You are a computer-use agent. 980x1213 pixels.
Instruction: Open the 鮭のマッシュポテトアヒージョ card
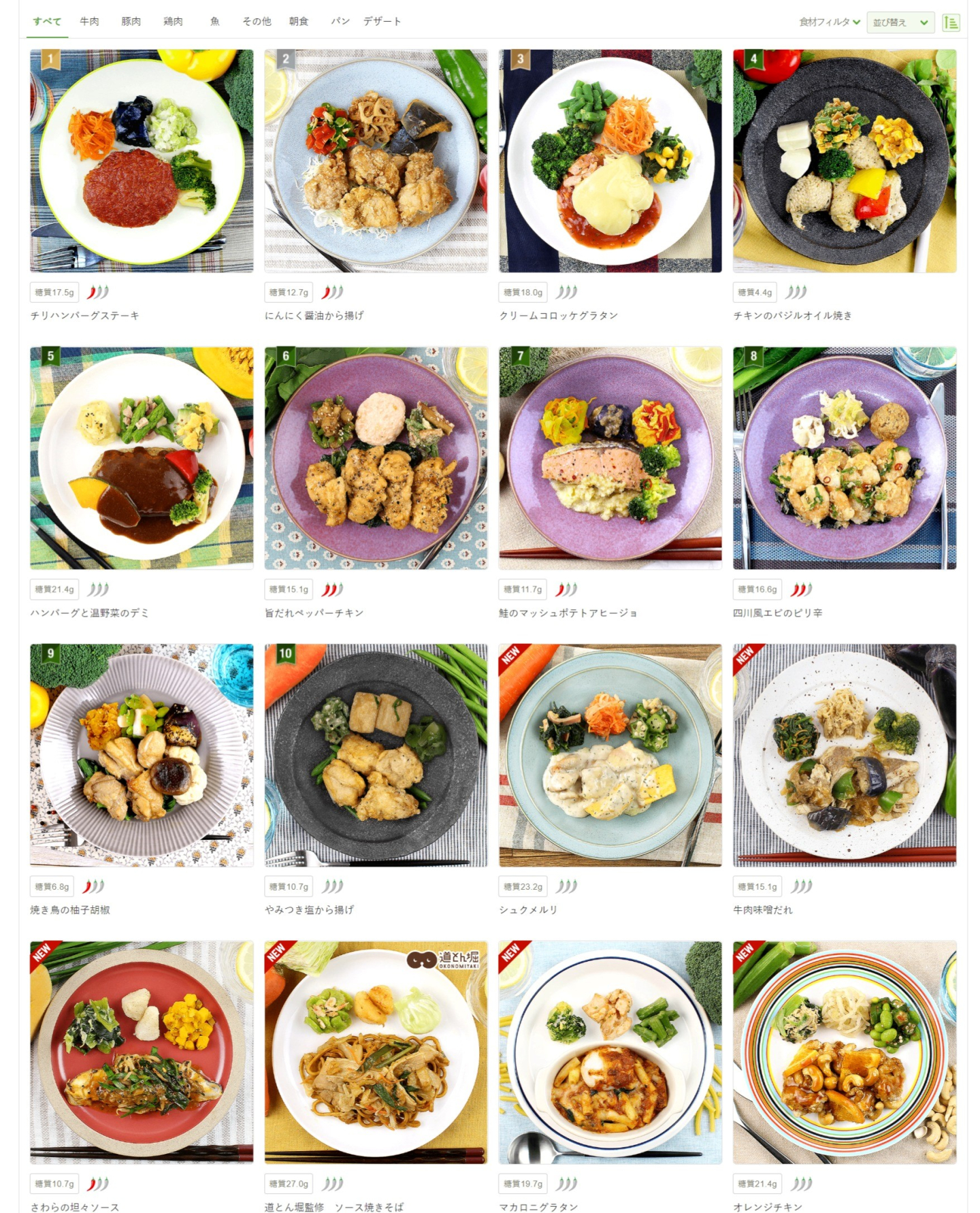point(610,458)
